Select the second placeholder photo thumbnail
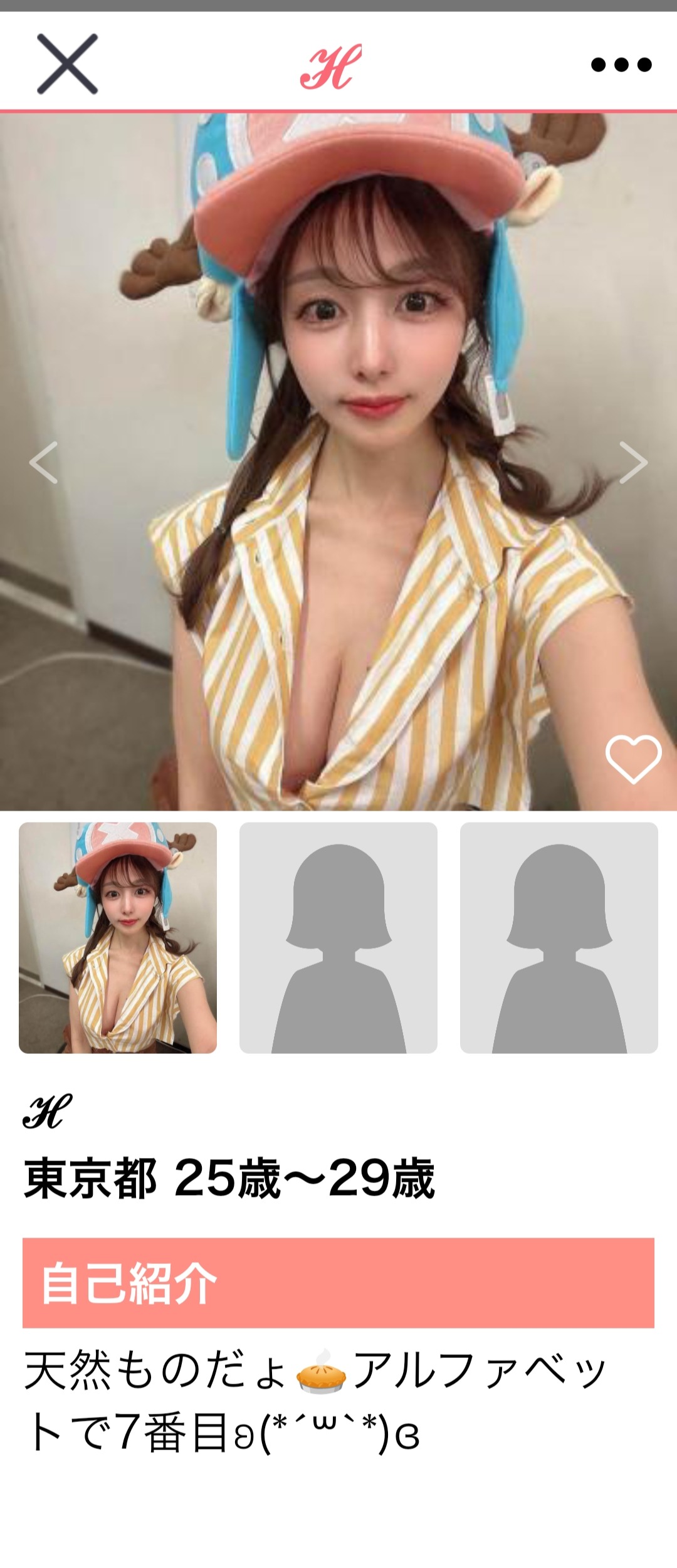The width and height of the screenshot is (677, 1568). tap(338, 938)
